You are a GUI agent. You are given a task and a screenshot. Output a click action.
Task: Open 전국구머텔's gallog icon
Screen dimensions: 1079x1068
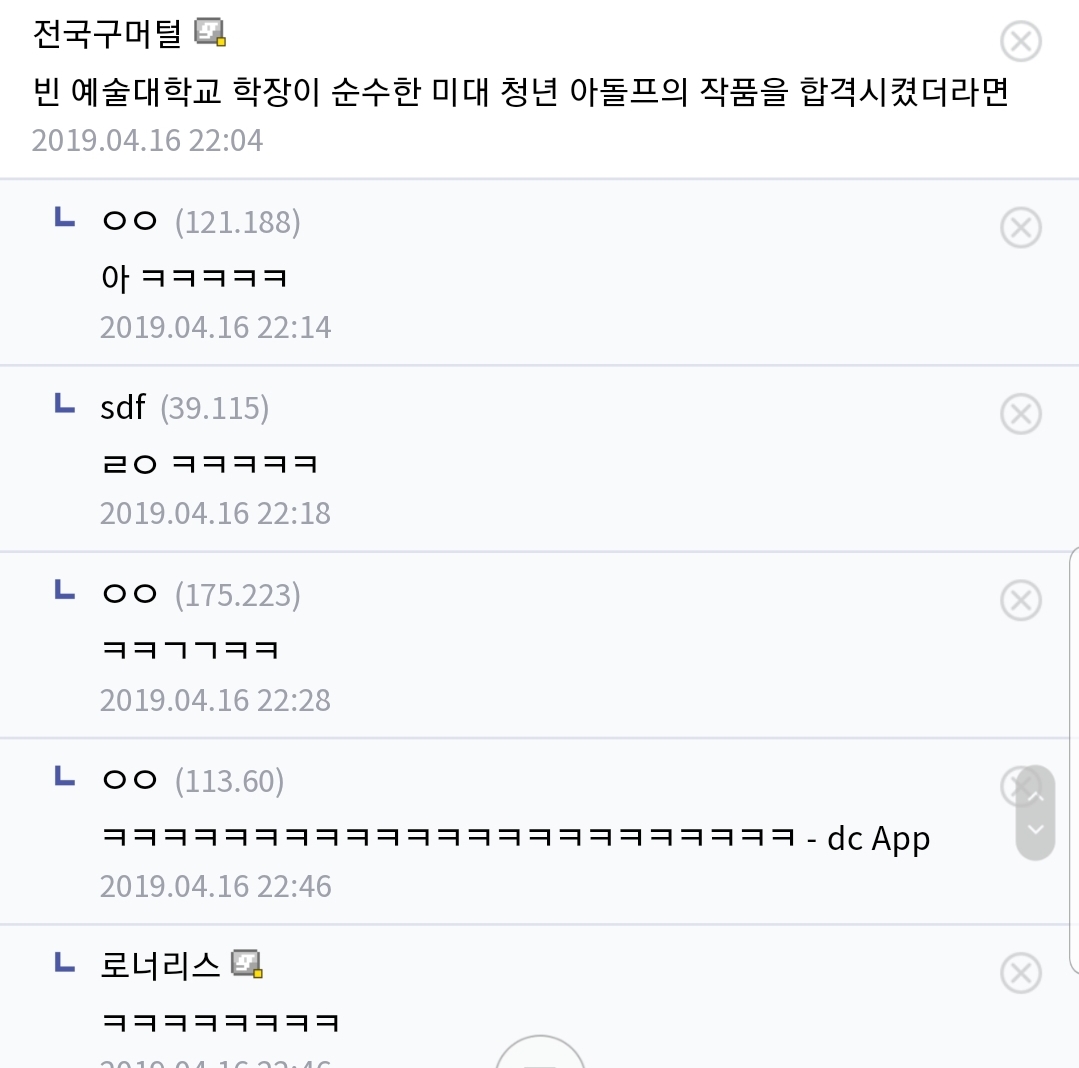tap(210, 33)
